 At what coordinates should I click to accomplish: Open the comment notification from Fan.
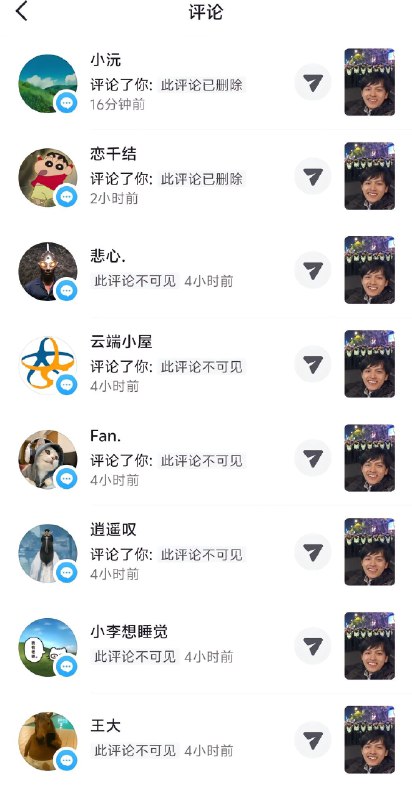(206, 458)
